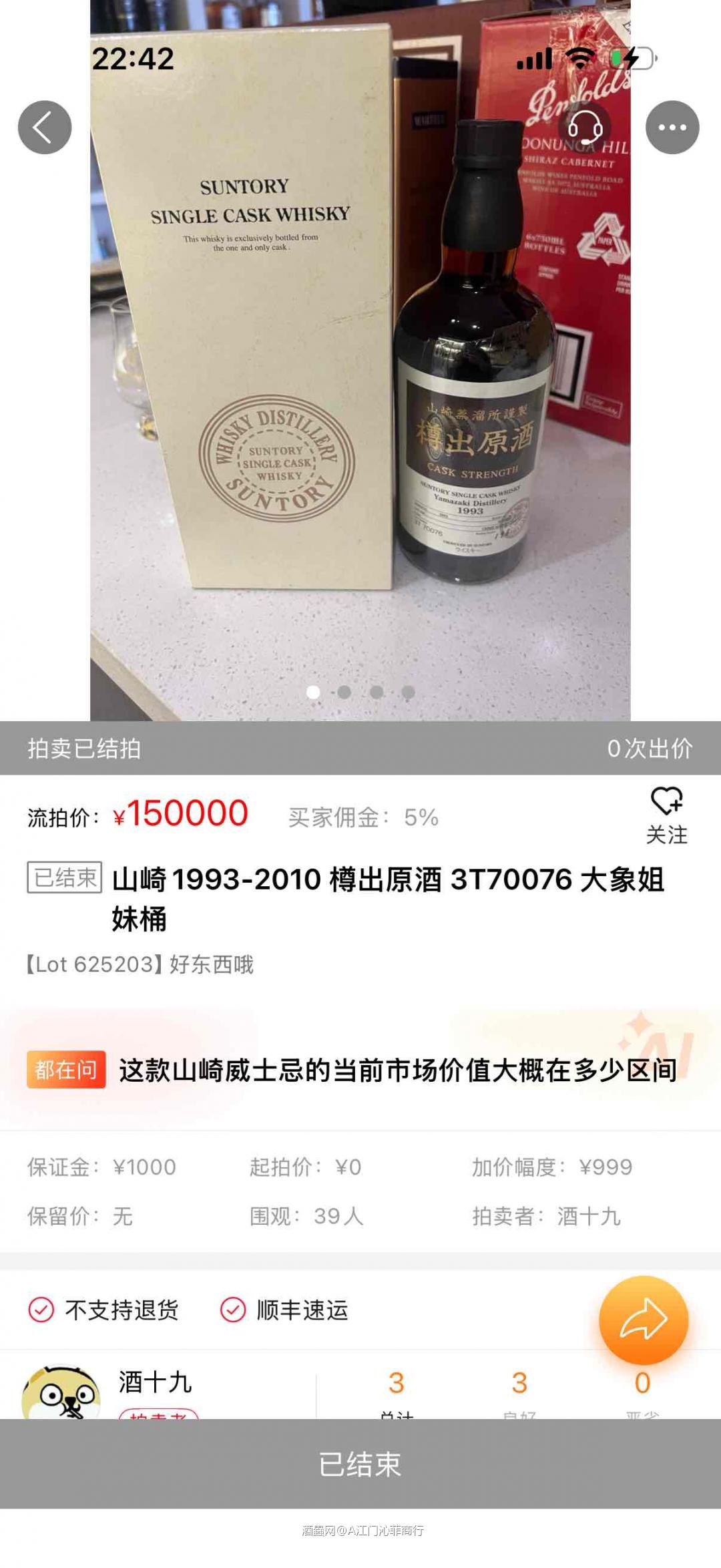
Task: Tap the 顺丰速运 checkmark
Action: tap(233, 1310)
